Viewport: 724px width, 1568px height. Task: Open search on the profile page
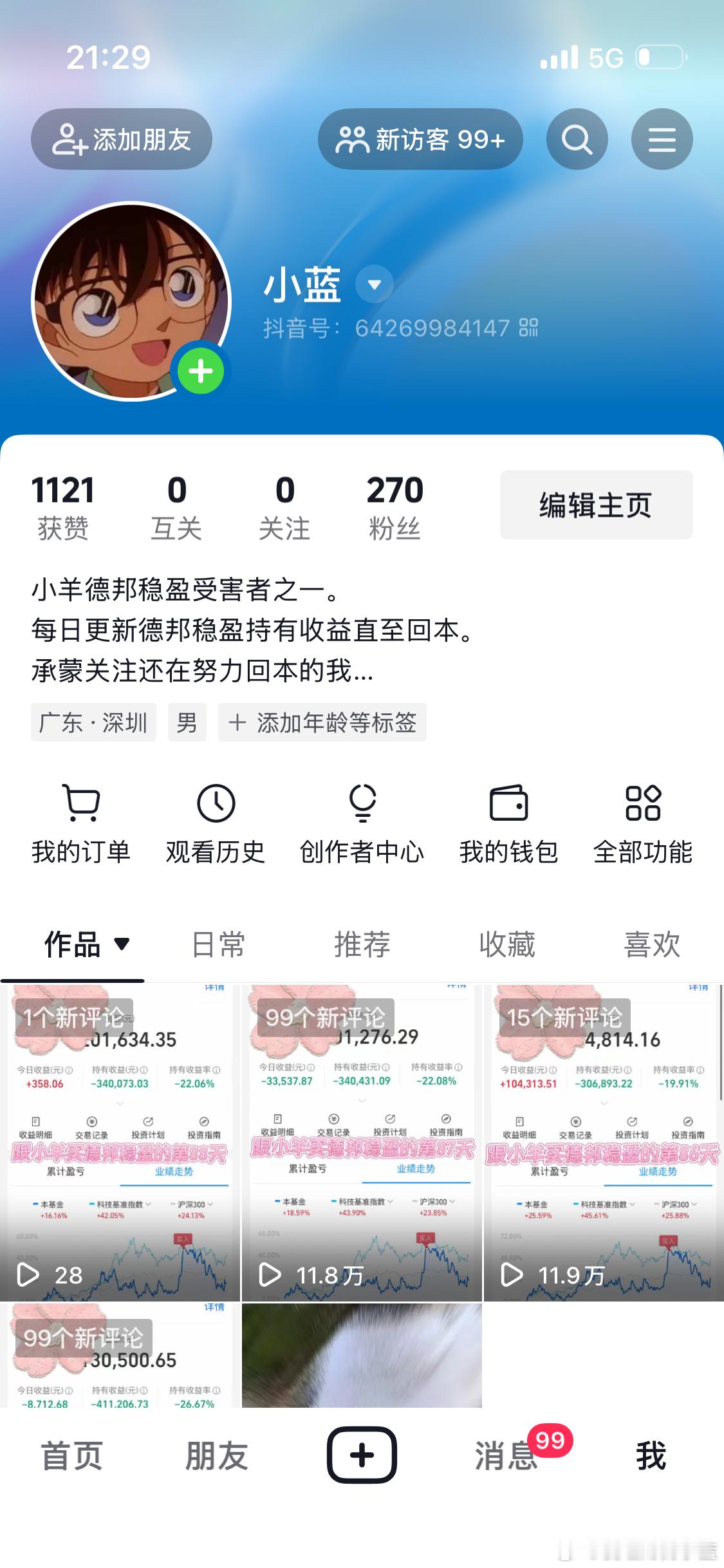pos(577,139)
